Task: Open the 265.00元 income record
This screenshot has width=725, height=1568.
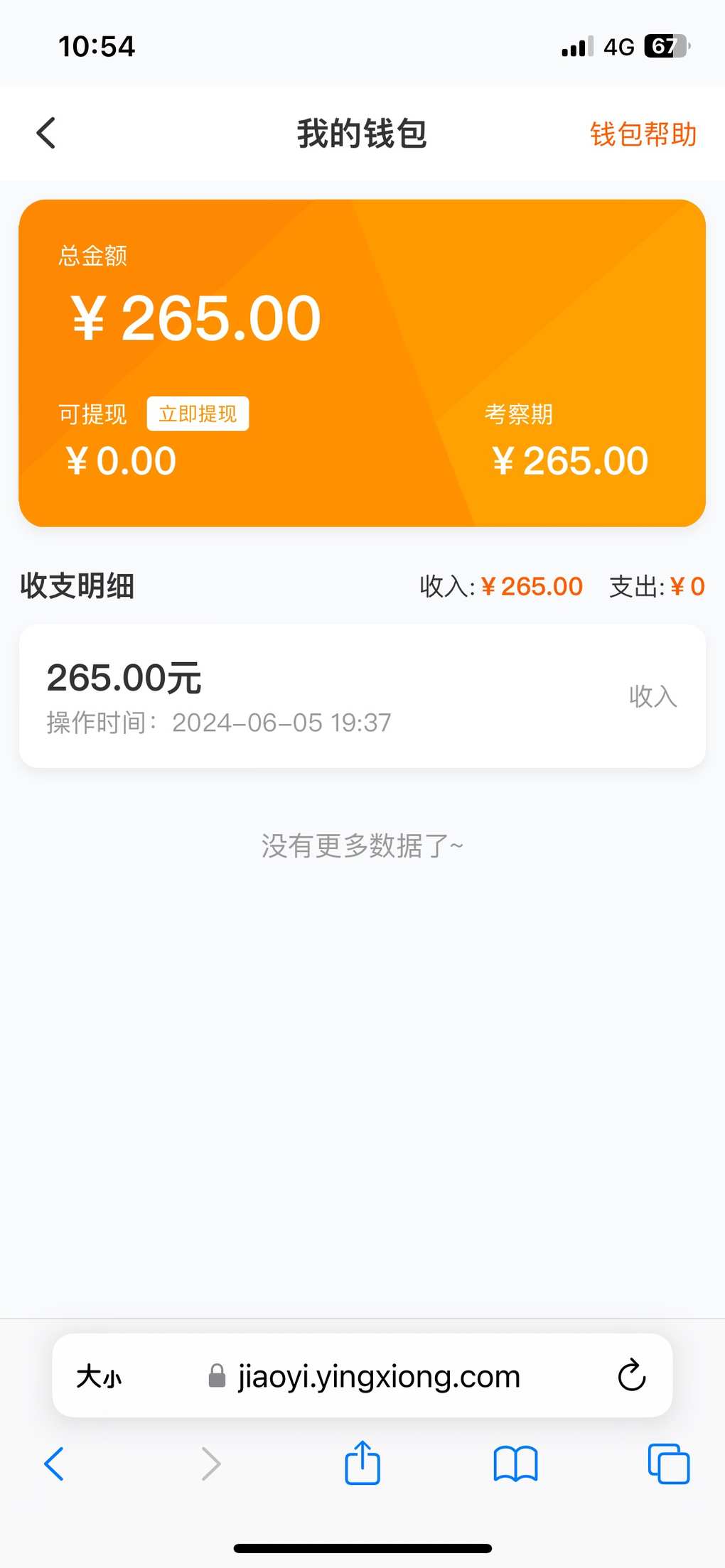Action: coord(362,696)
